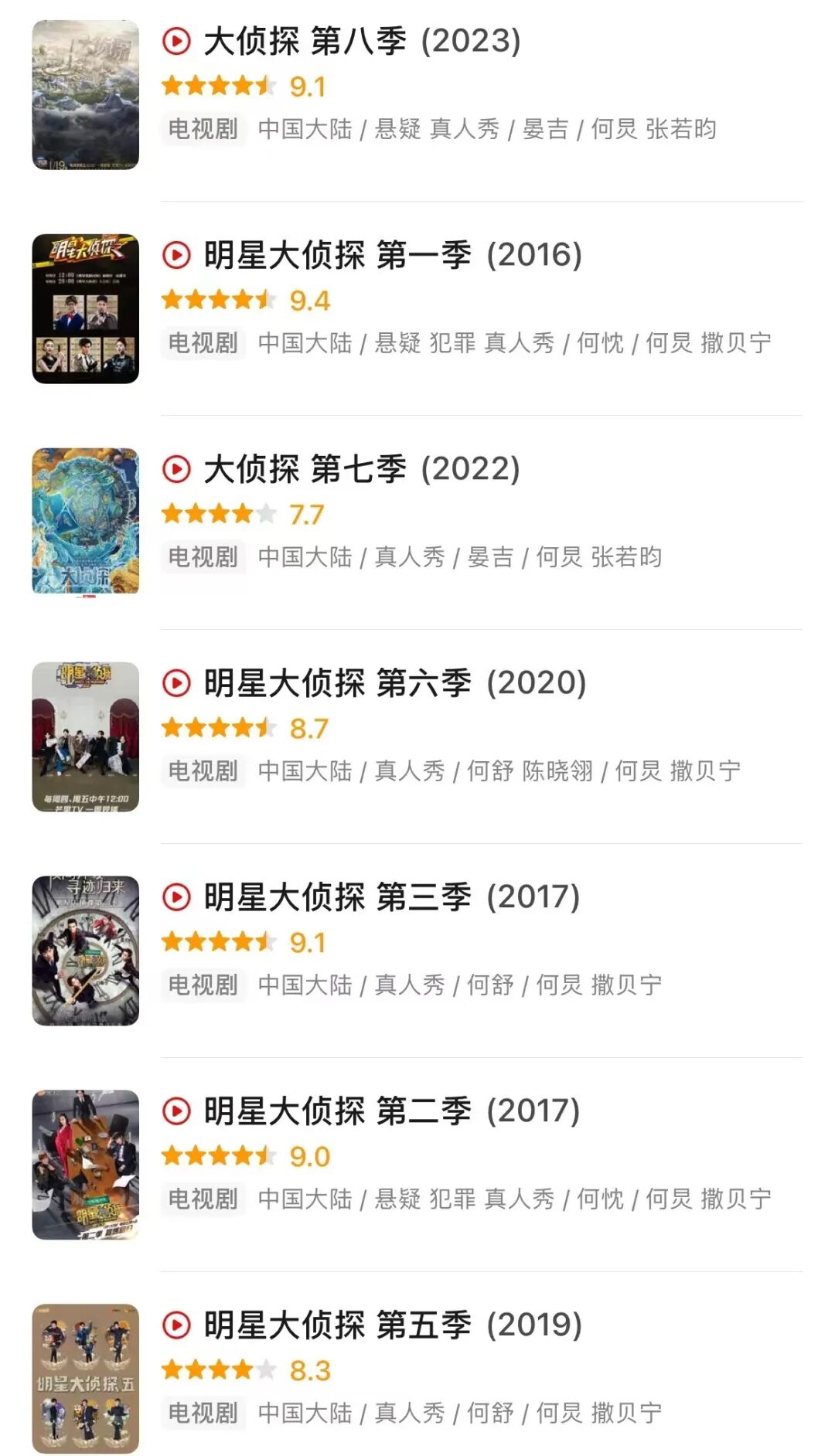The image size is (835, 1456).
Task: Go to 明星大侦探 第五季 (2019) details
Action: pyautogui.click(x=393, y=1326)
